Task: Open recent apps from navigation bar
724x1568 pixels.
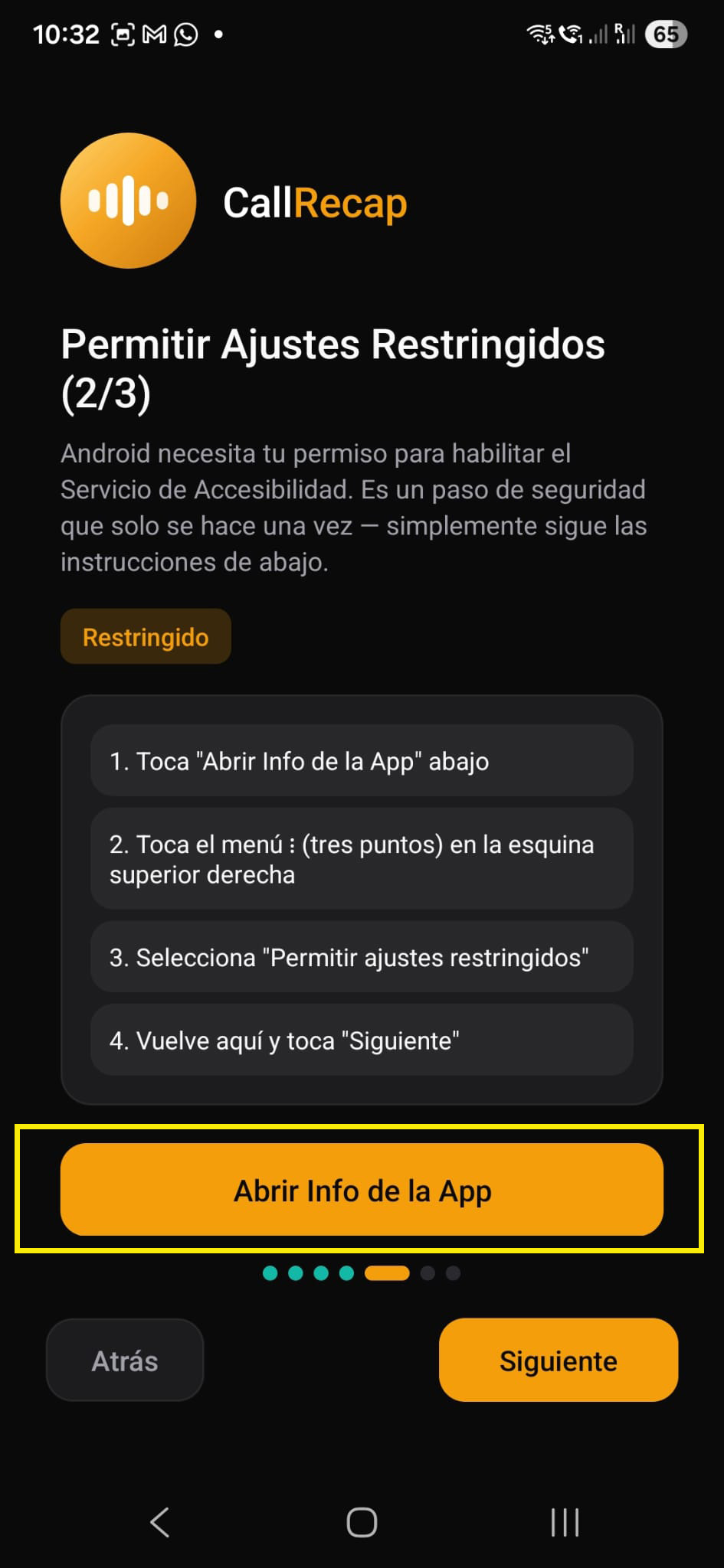Action: 565,1524
